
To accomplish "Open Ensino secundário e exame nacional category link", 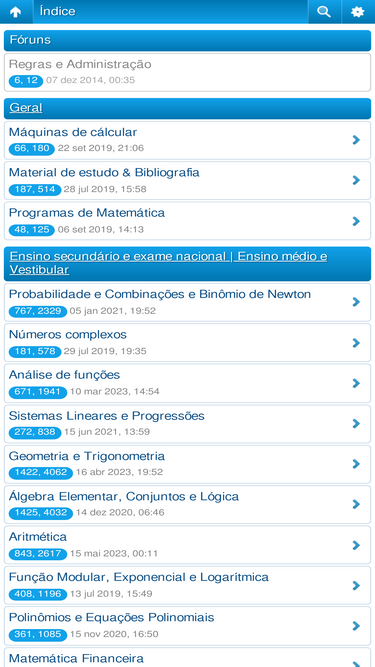I will point(168,263).
